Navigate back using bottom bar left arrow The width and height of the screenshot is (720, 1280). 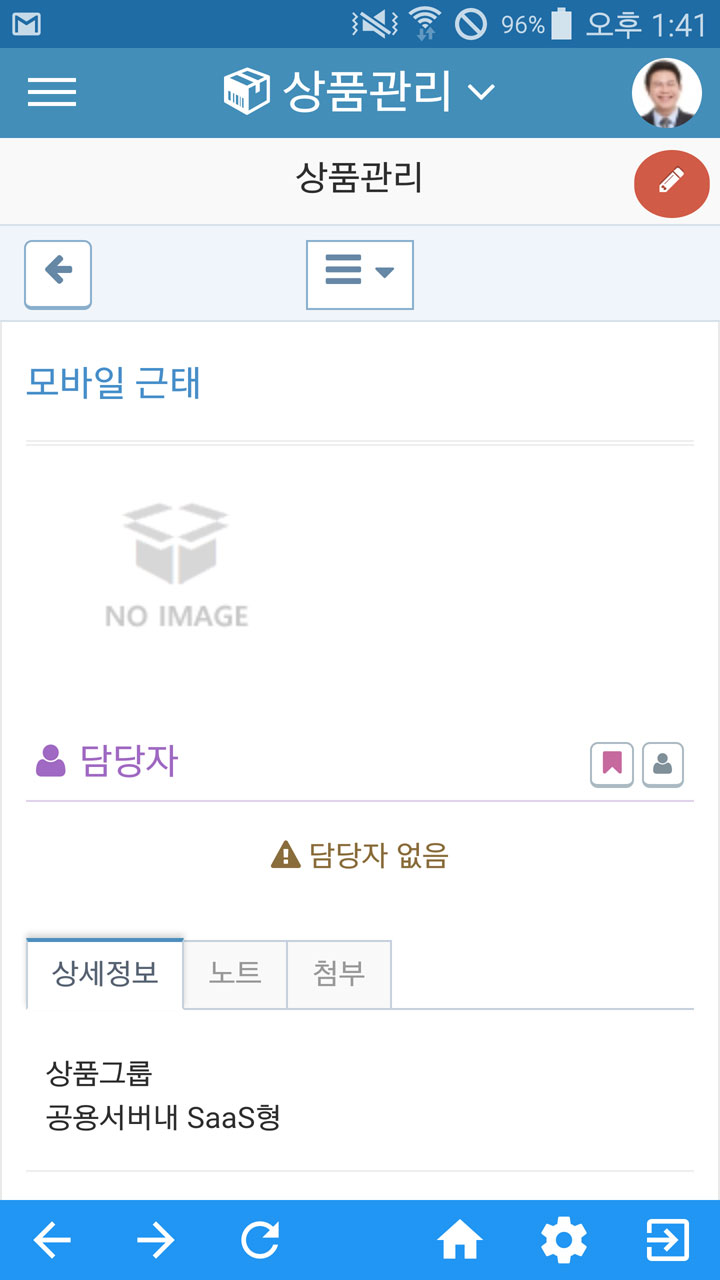tap(52, 1241)
